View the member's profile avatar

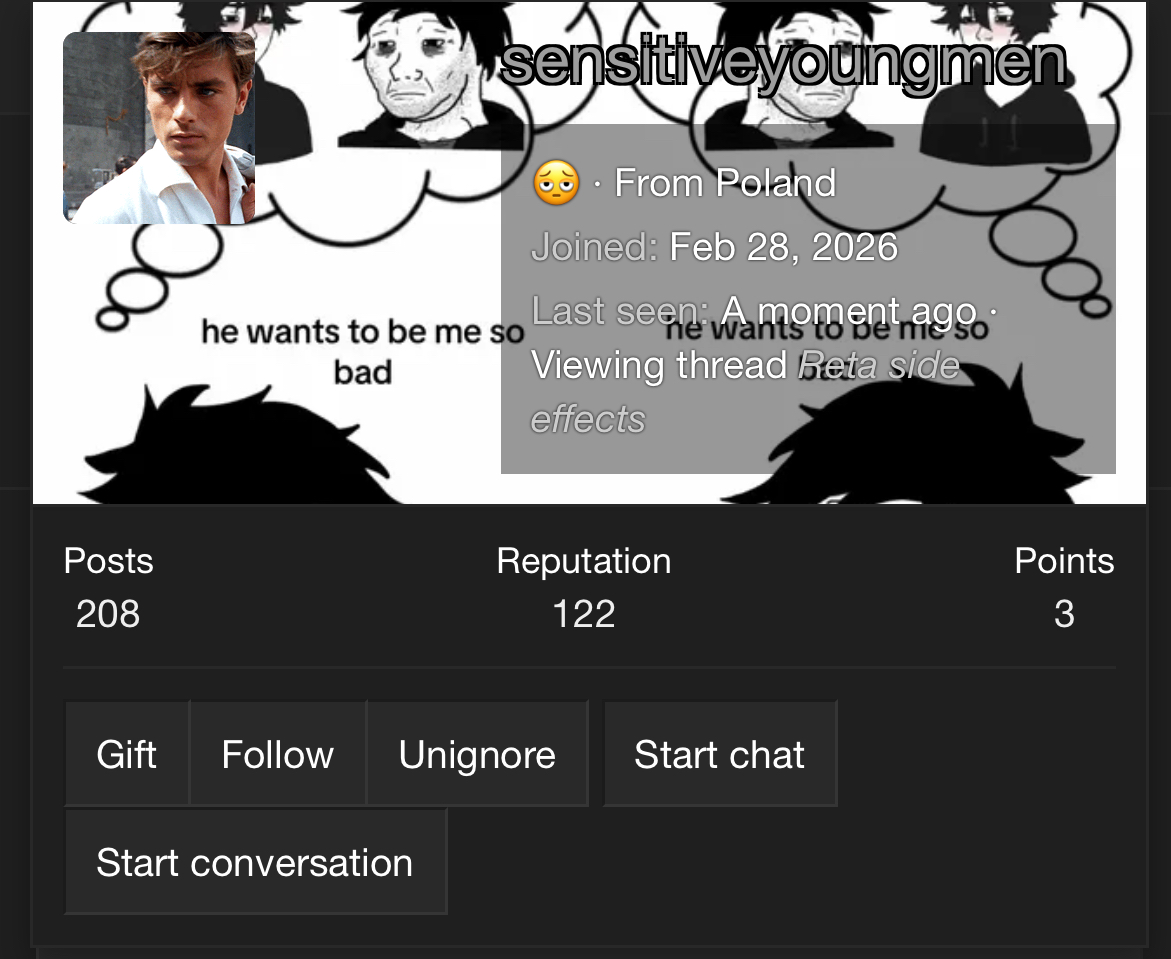click(159, 128)
